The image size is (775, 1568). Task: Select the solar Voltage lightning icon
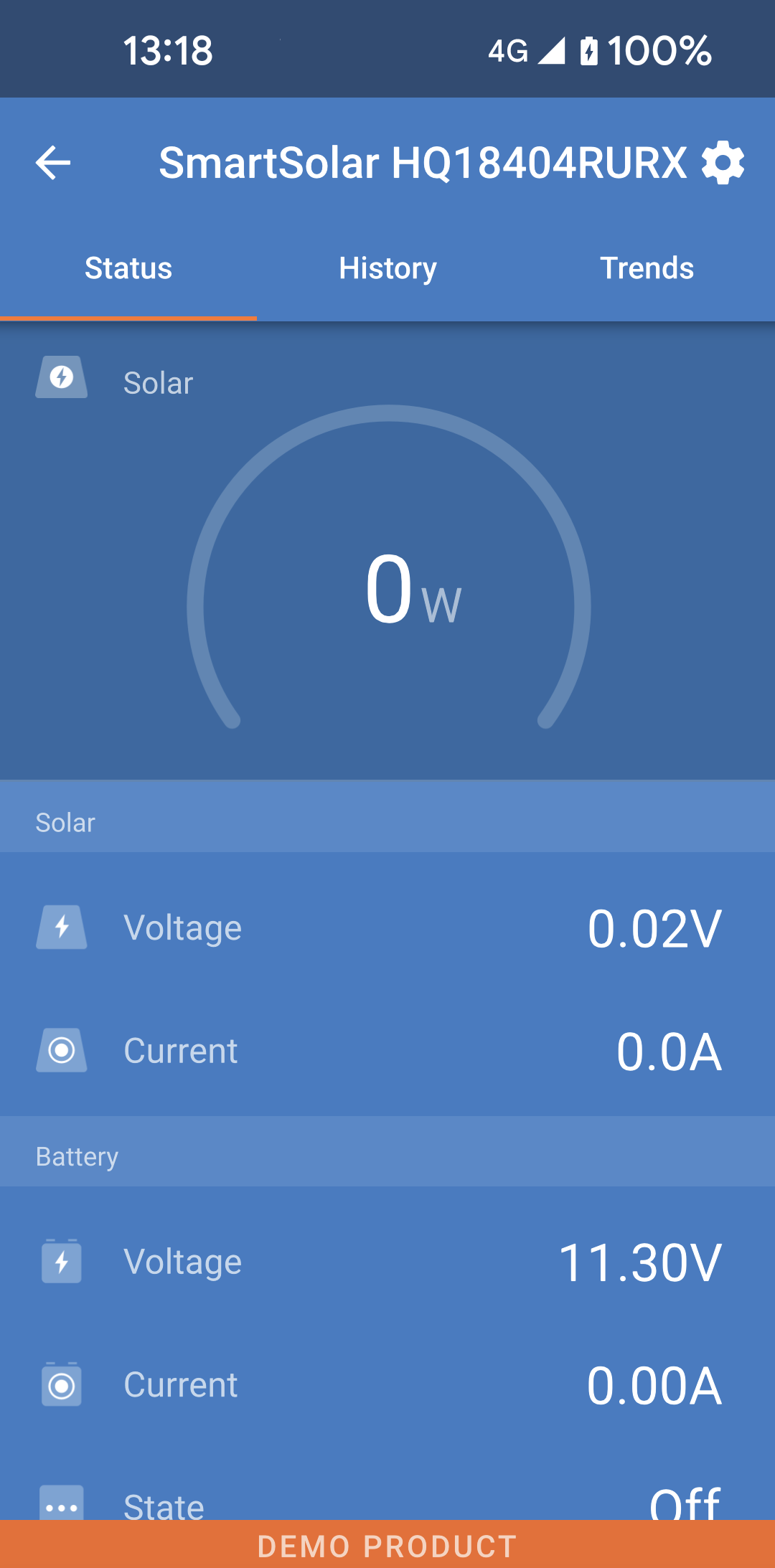[x=62, y=927]
